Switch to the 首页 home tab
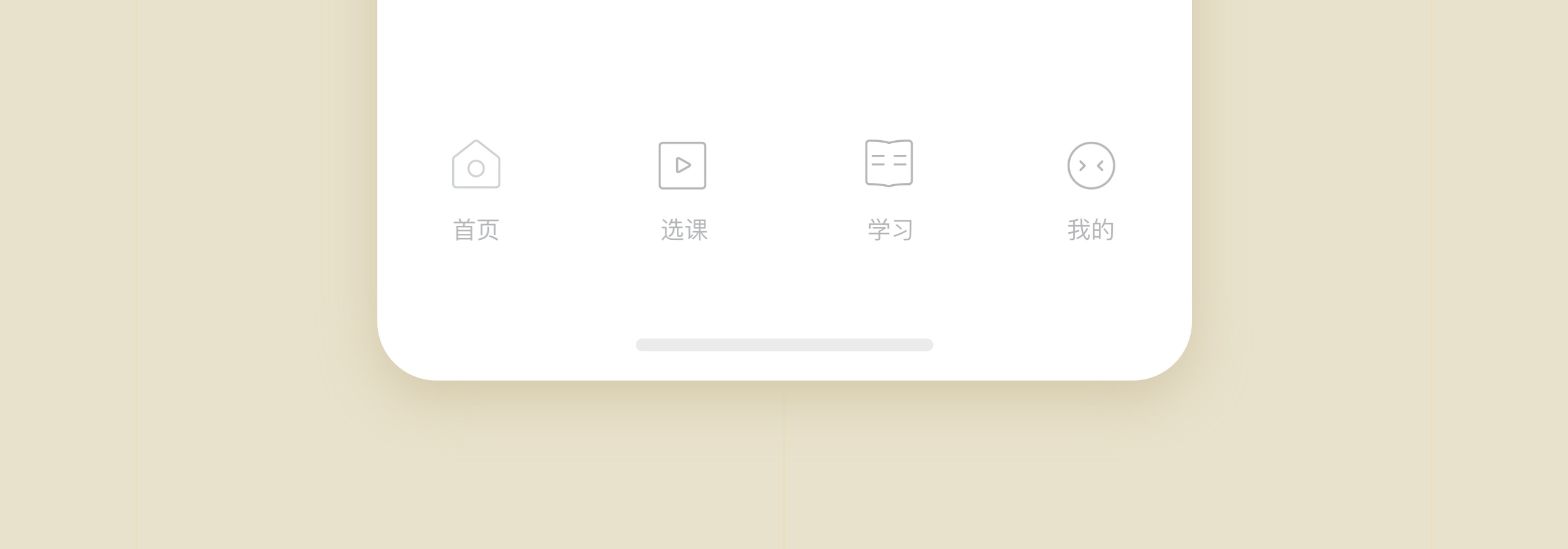 pos(476,190)
